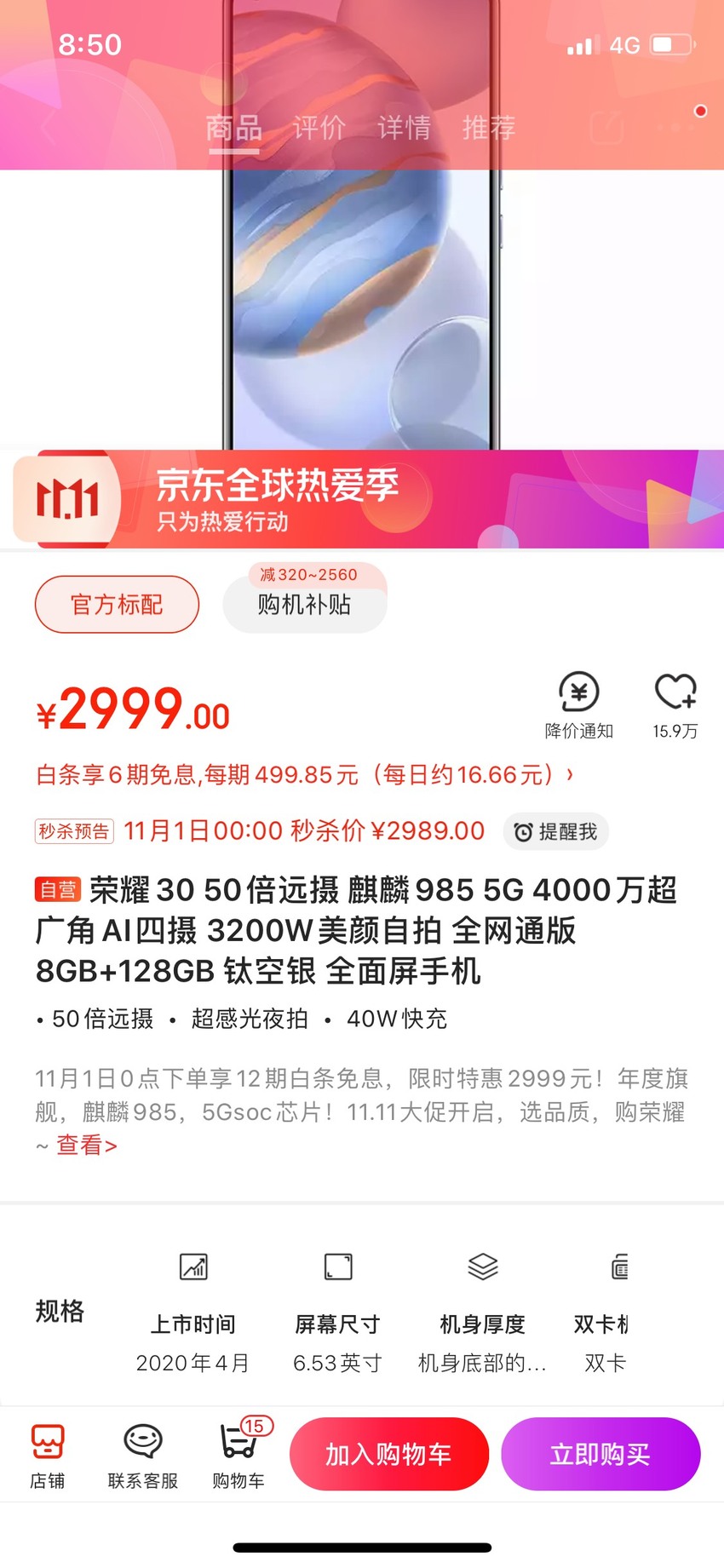Go back using the top-left arrow
This screenshot has height=1568, width=724.
pyautogui.click(x=47, y=129)
